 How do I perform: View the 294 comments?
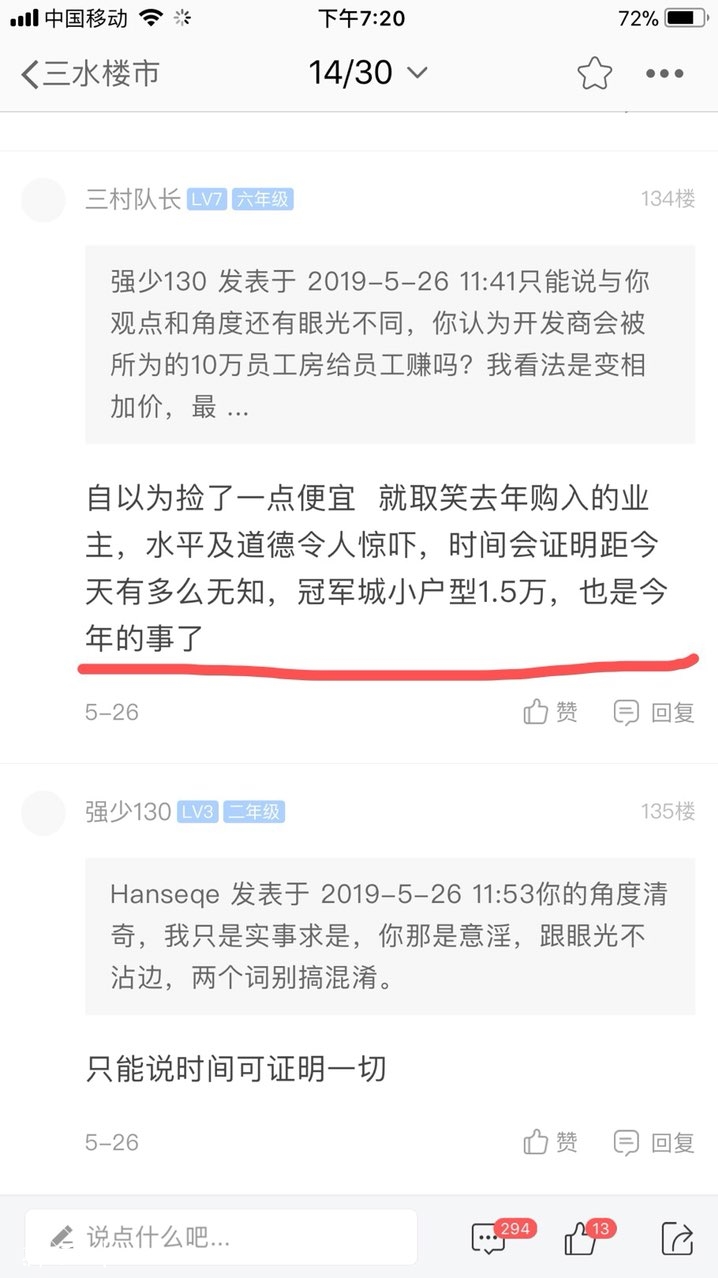(490, 1238)
